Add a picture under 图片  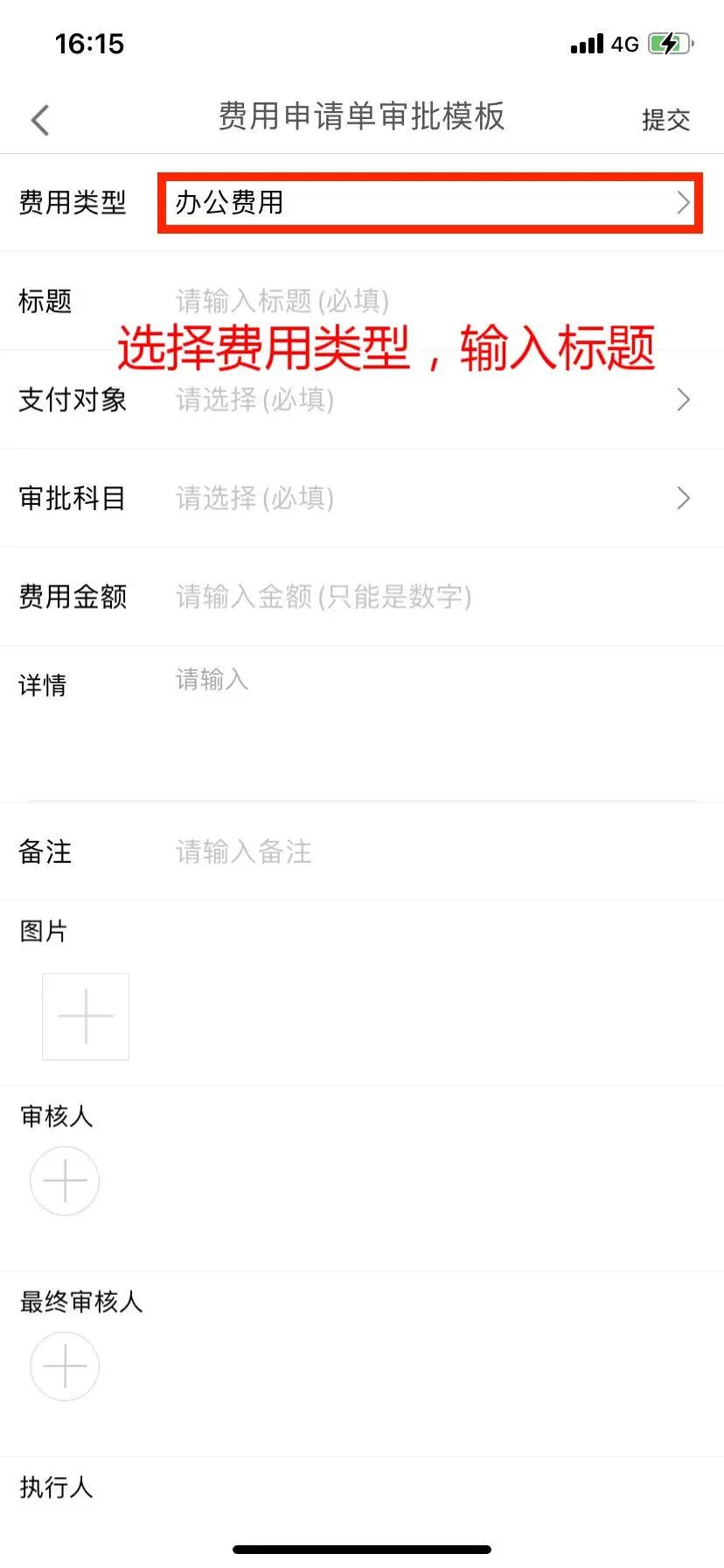(x=86, y=1016)
